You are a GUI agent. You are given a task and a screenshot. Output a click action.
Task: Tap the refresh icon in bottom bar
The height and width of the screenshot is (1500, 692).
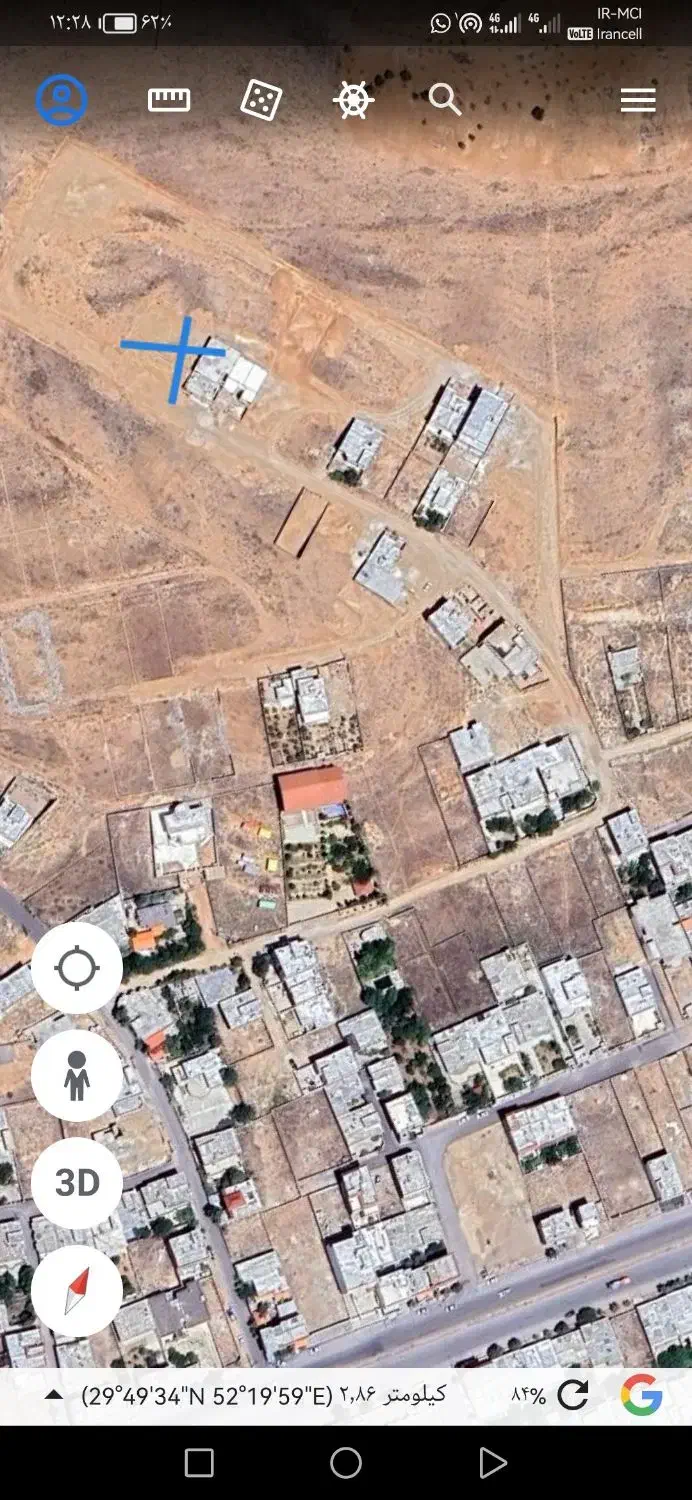[x=573, y=1395]
